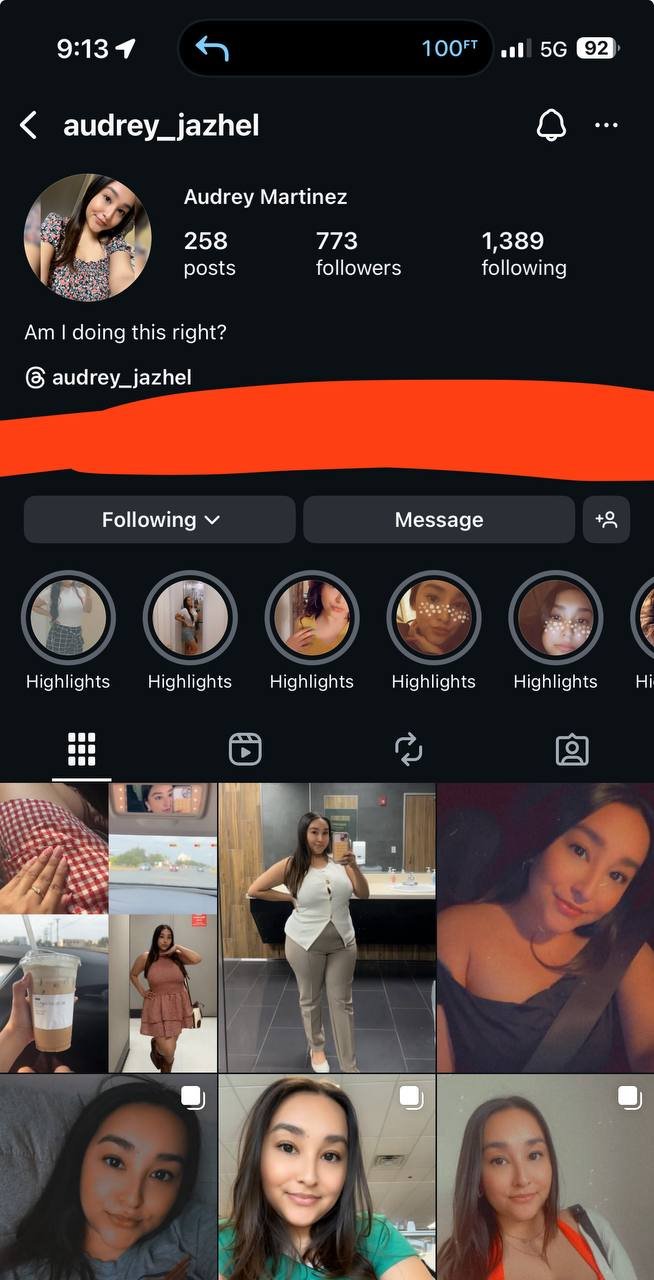This screenshot has width=654, height=1280.
Task: Open the first highlight with the plaid skirt
Action: [x=68, y=618]
